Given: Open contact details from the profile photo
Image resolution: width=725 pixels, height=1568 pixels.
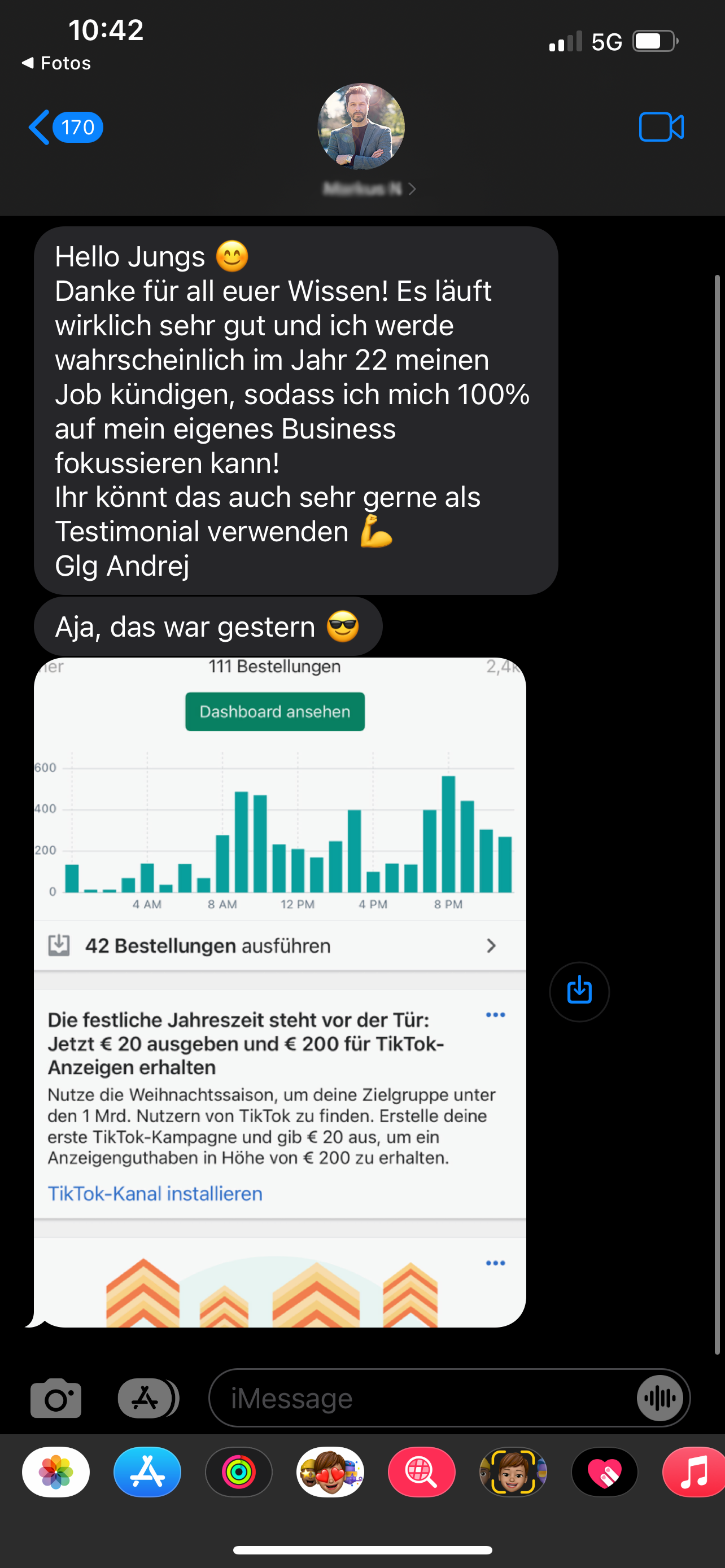Looking at the screenshot, I should click(361, 126).
